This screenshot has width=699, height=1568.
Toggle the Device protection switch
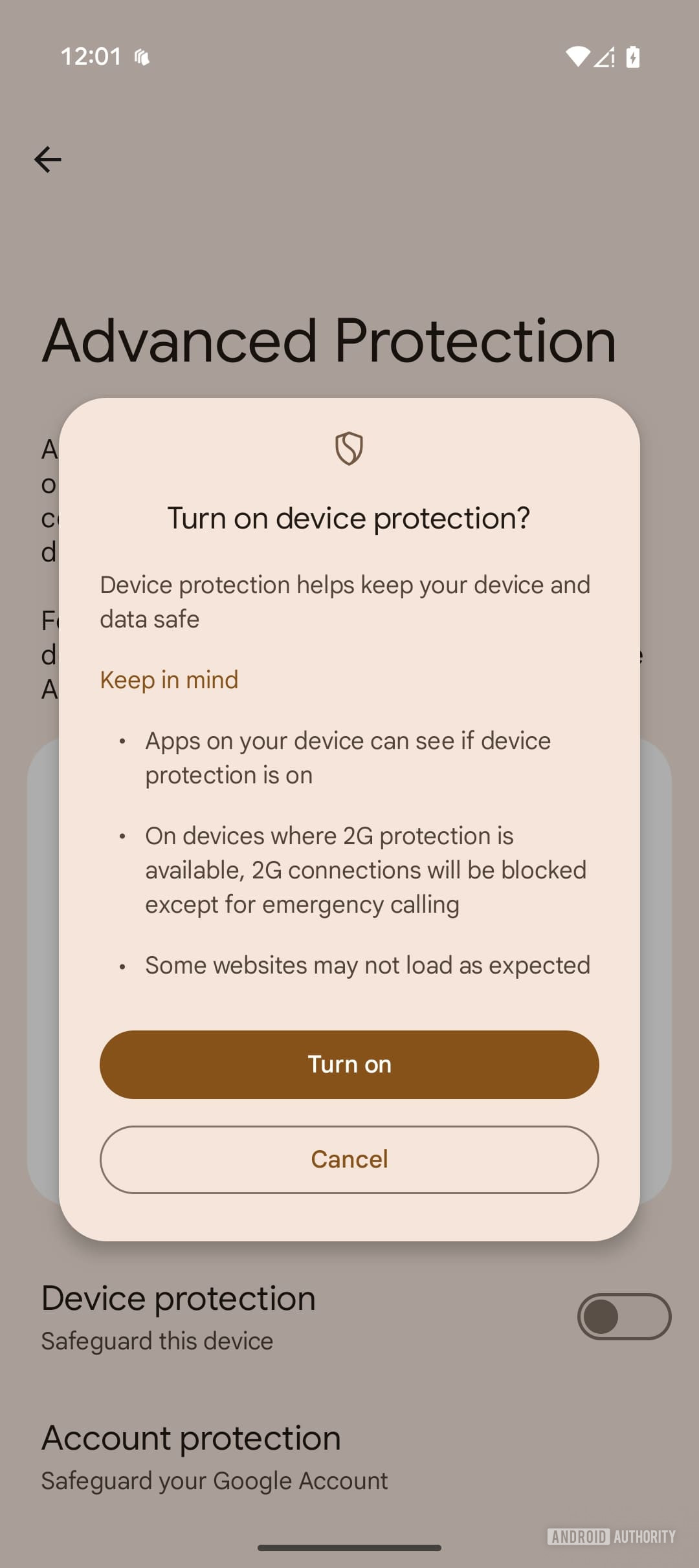pos(624,1316)
